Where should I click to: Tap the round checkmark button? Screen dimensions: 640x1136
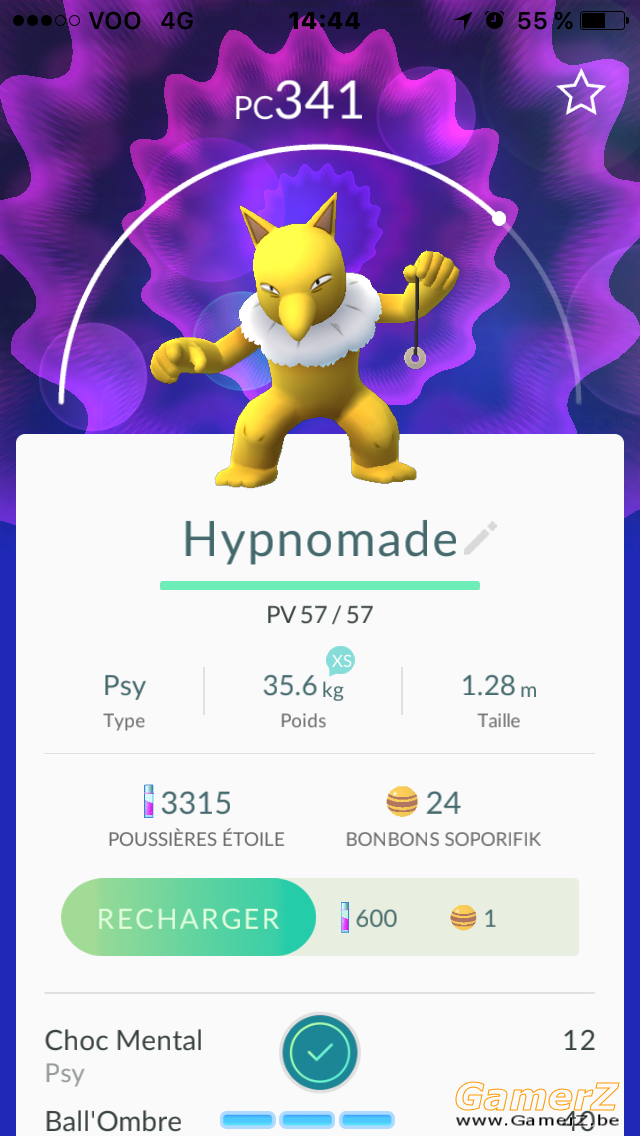click(320, 1052)
